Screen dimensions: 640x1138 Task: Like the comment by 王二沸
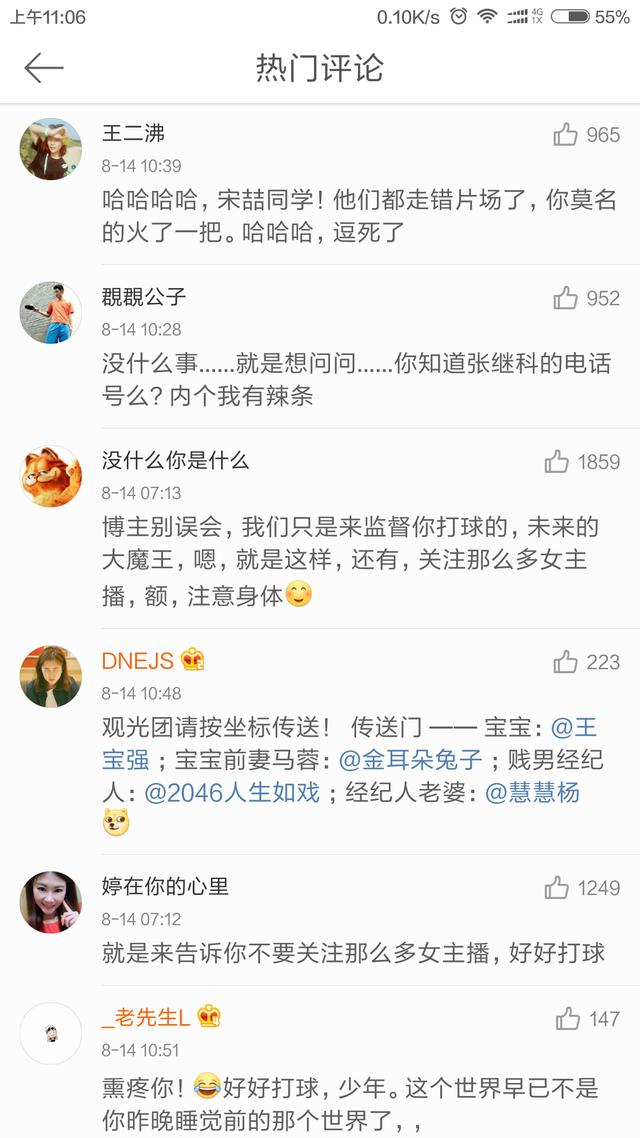[566, 134]
